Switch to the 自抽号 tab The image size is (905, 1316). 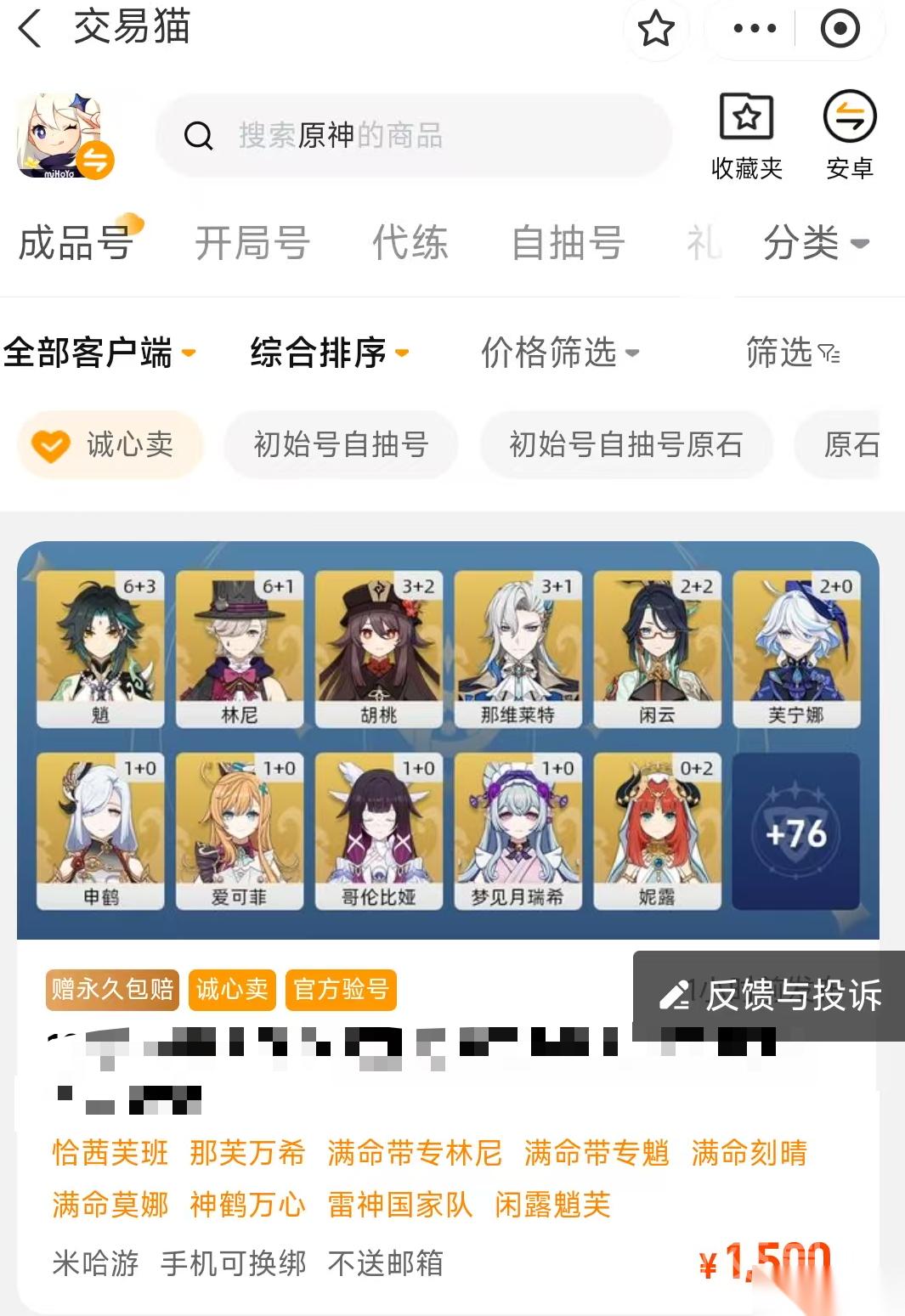click(568, 243)
